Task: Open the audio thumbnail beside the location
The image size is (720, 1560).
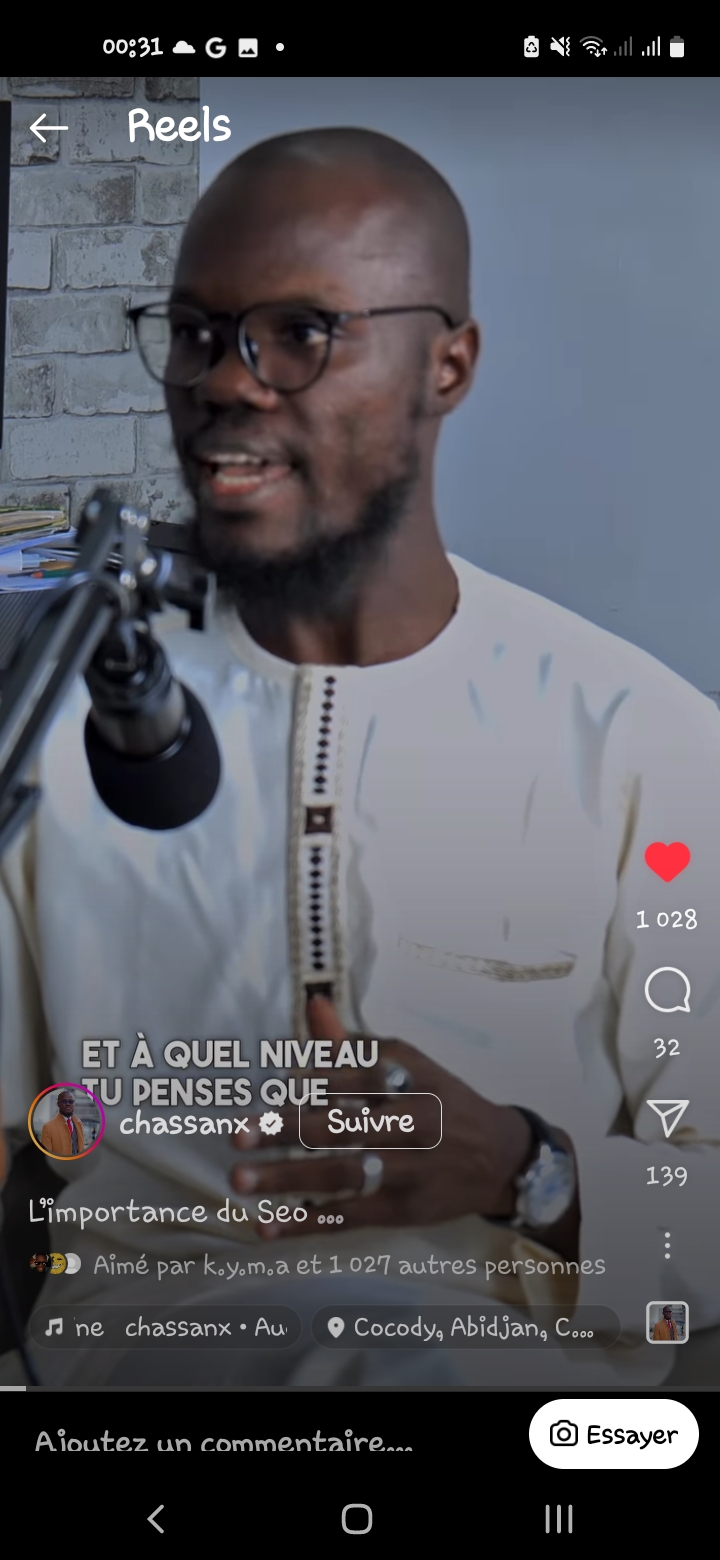Action: [667, 1322]
